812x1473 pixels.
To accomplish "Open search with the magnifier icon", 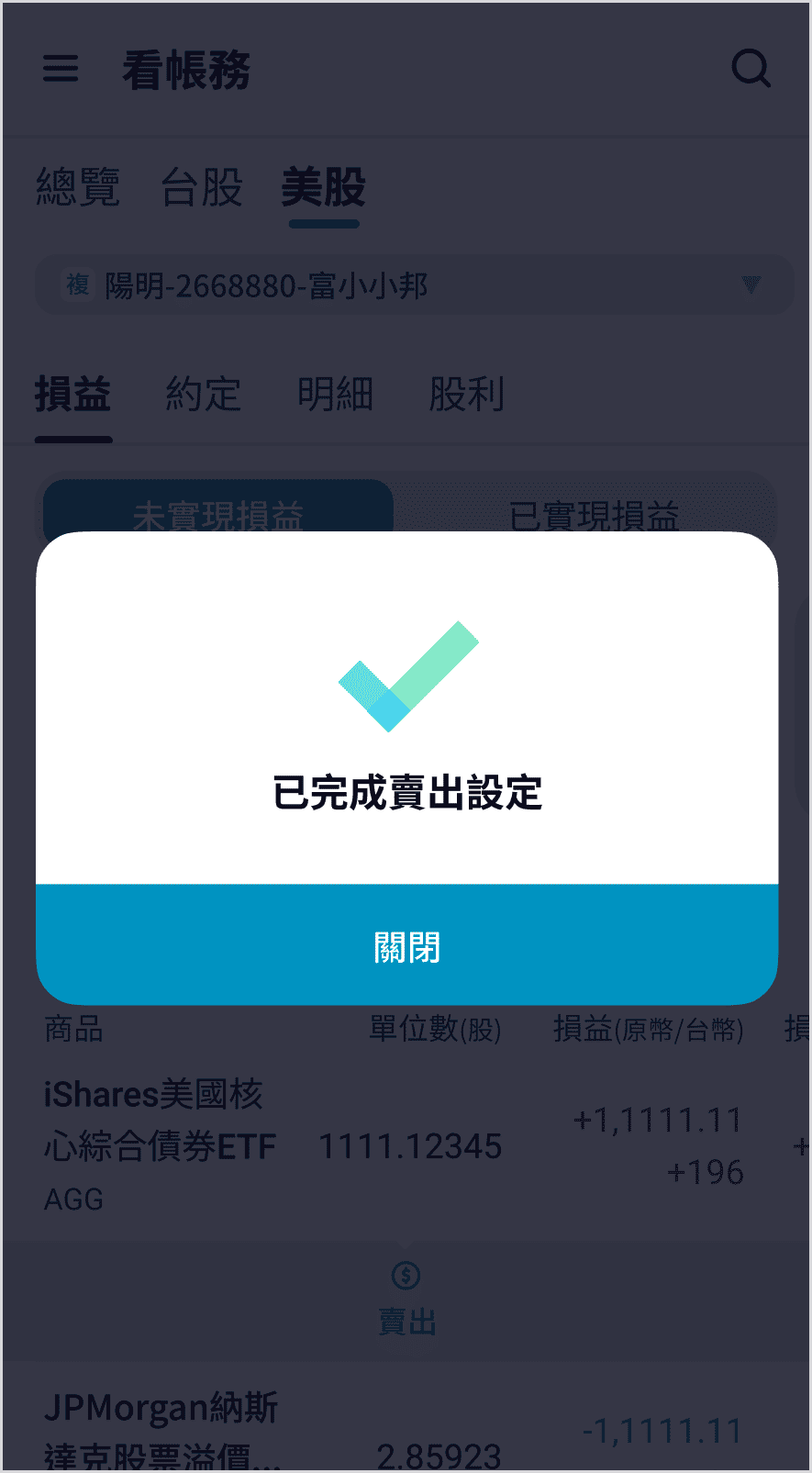I will [751, 68].
